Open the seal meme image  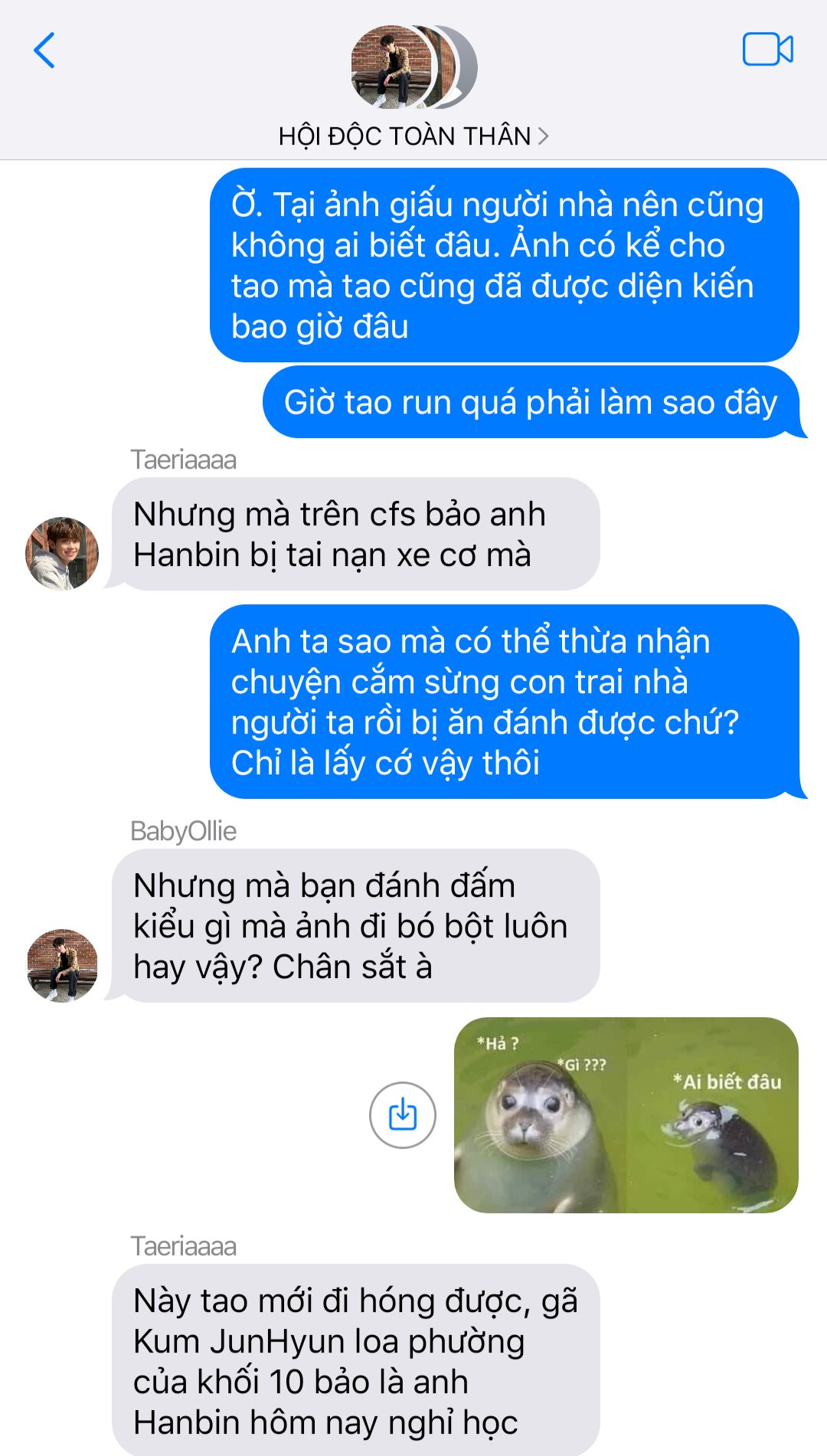tap(626, 1114)
